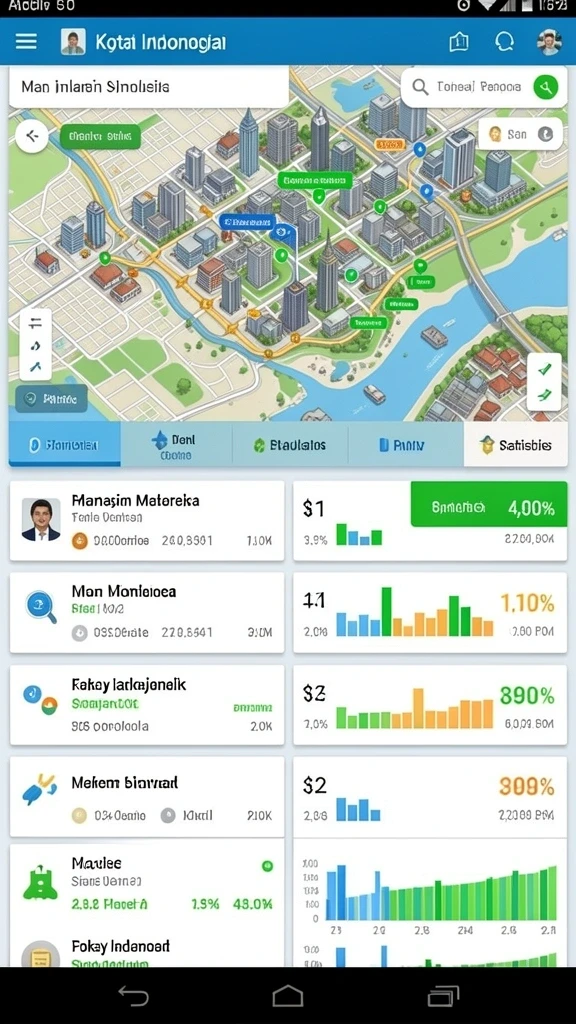Switch to the Btaulalos tab
This screenshot has width=576, height=1024.
point(290,445)
